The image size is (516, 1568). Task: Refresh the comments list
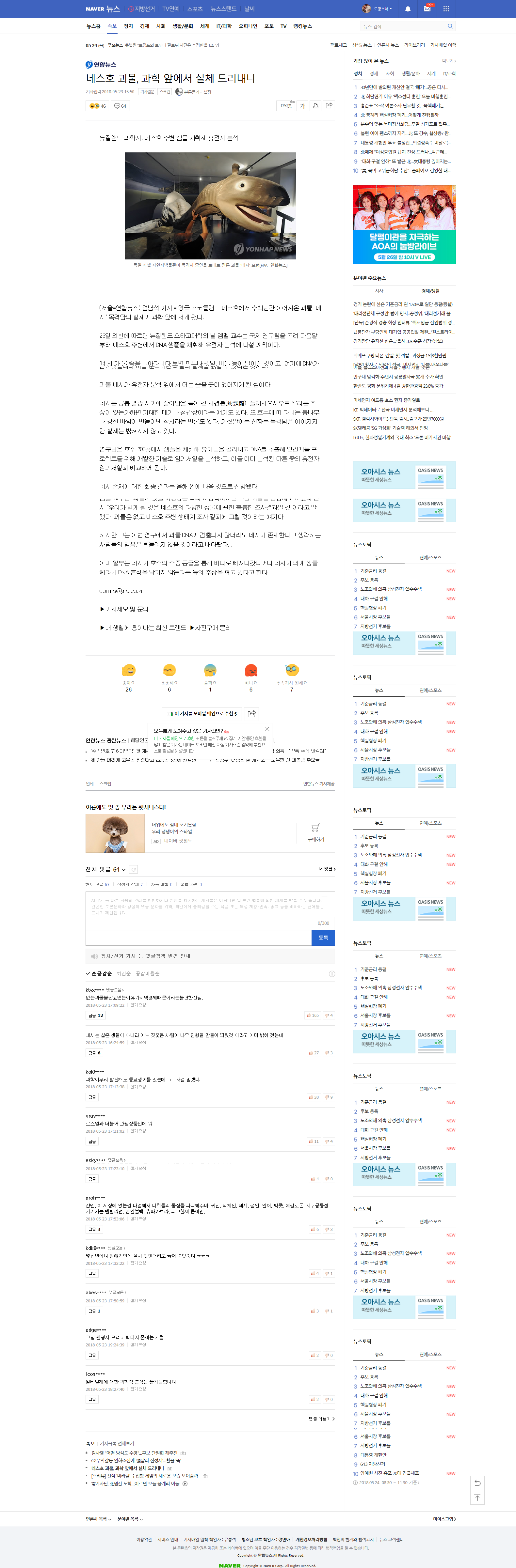[x=134, y=869]
